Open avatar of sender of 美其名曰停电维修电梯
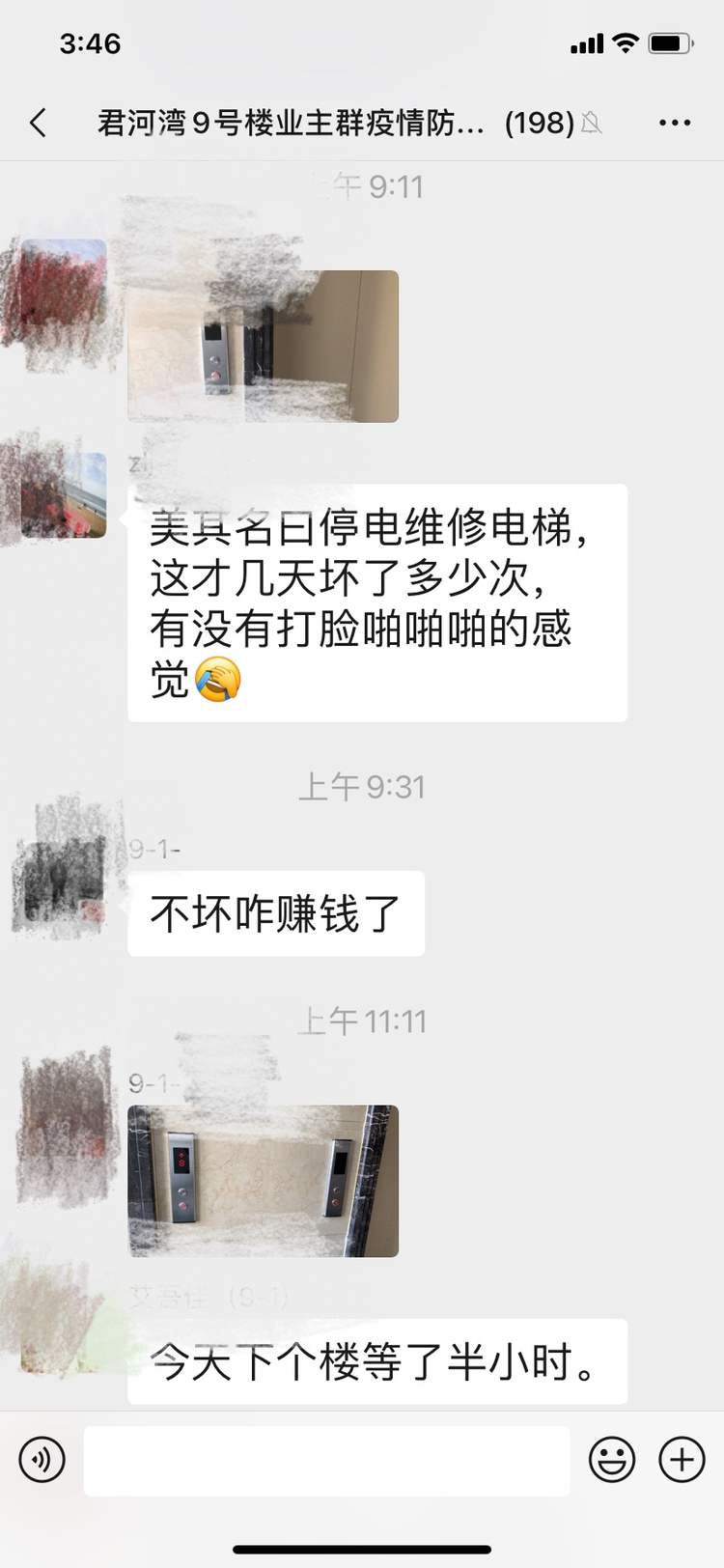 (x=65, y=495)
